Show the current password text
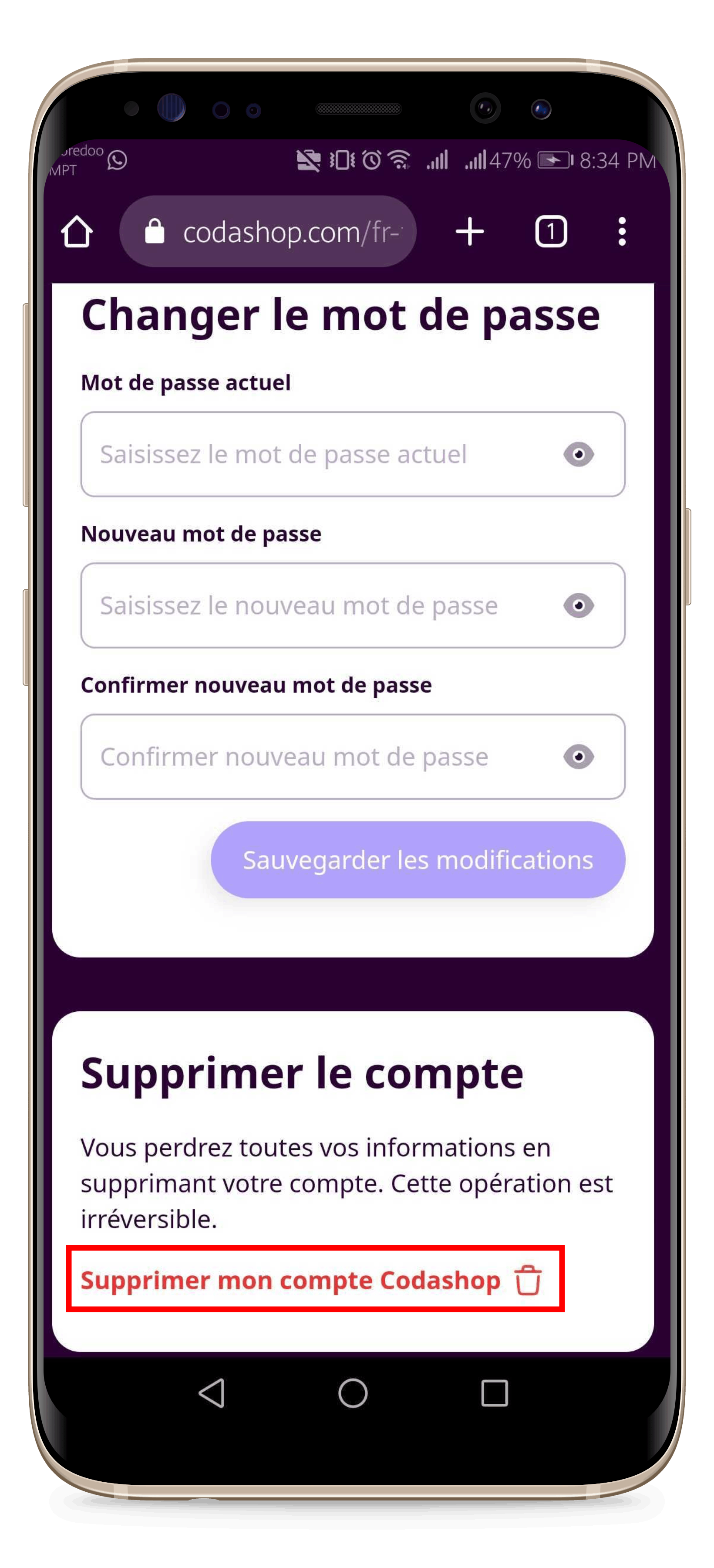Screen dimensions: 714x1568 (578, 454)
